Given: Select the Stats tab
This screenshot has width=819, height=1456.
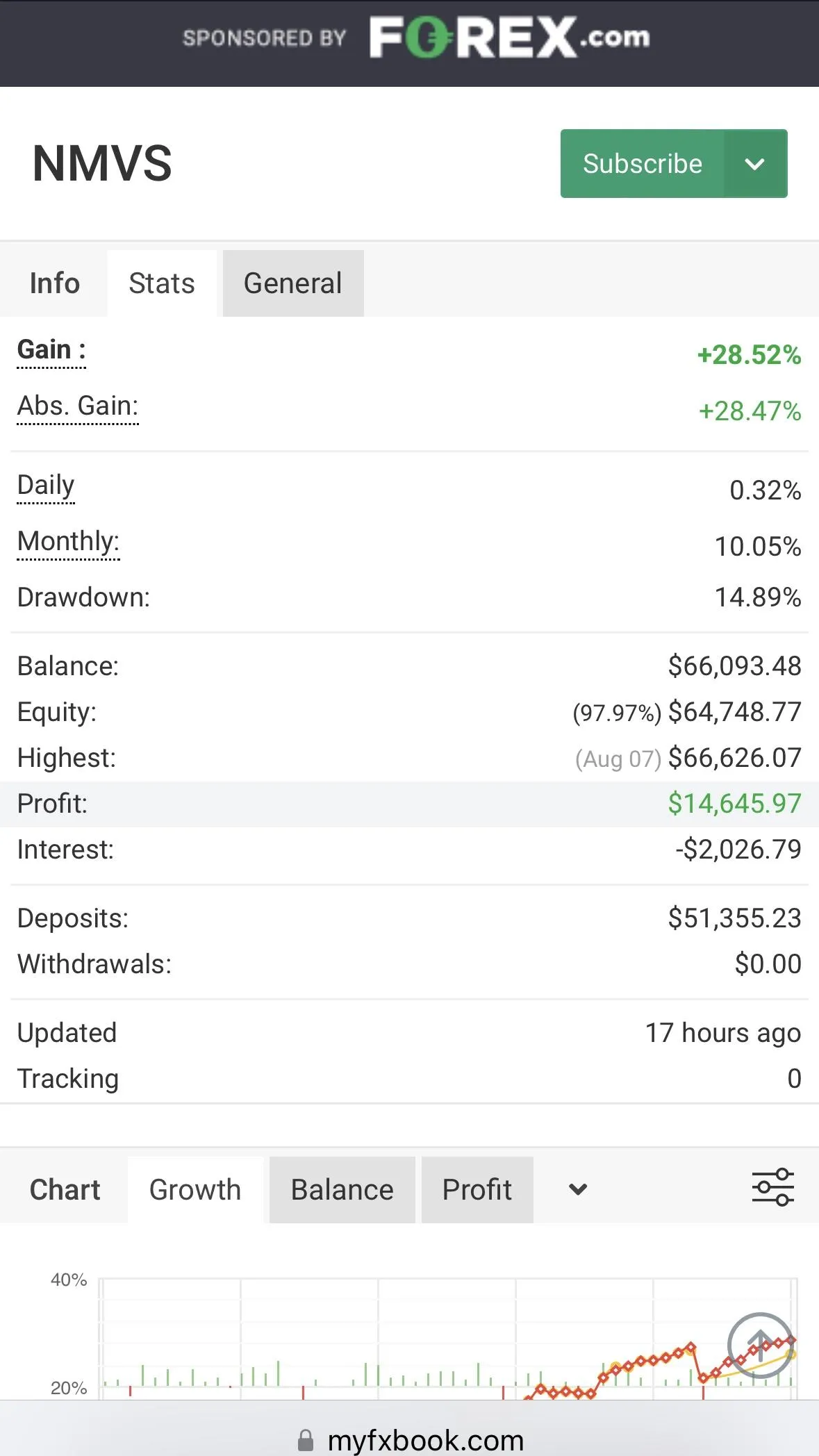Looking at the screenshot, I should click(162, 283).
